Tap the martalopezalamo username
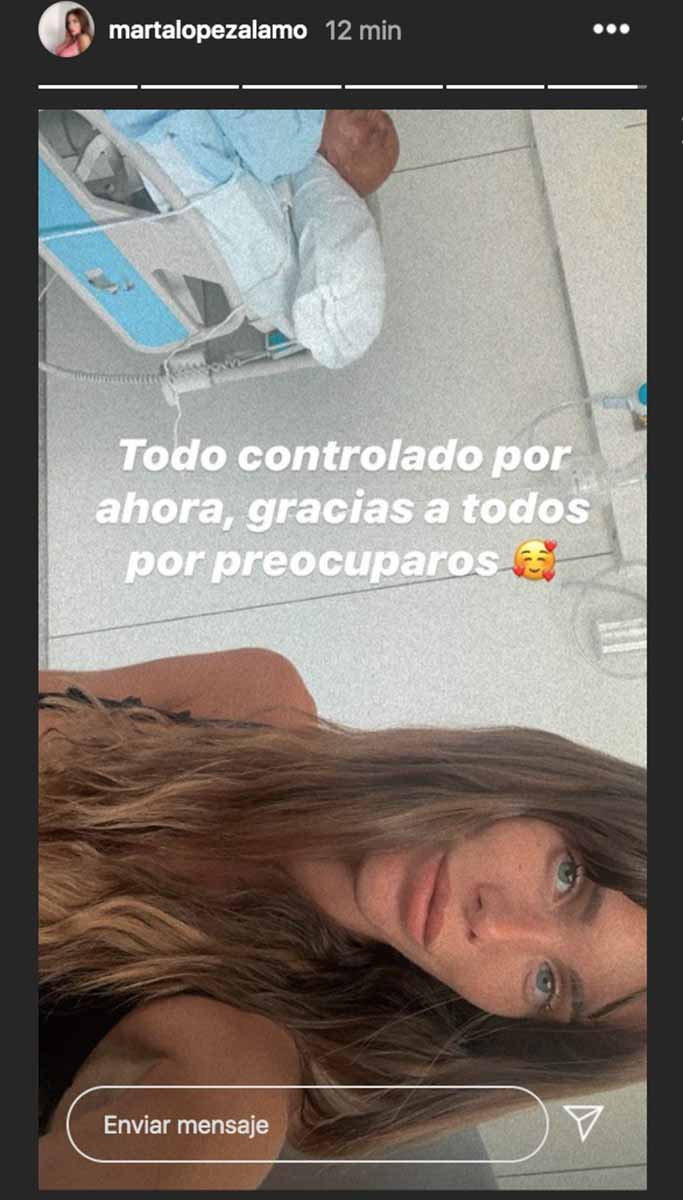The width and height of the screenshot is (683, 1200). tap(207, 31)
